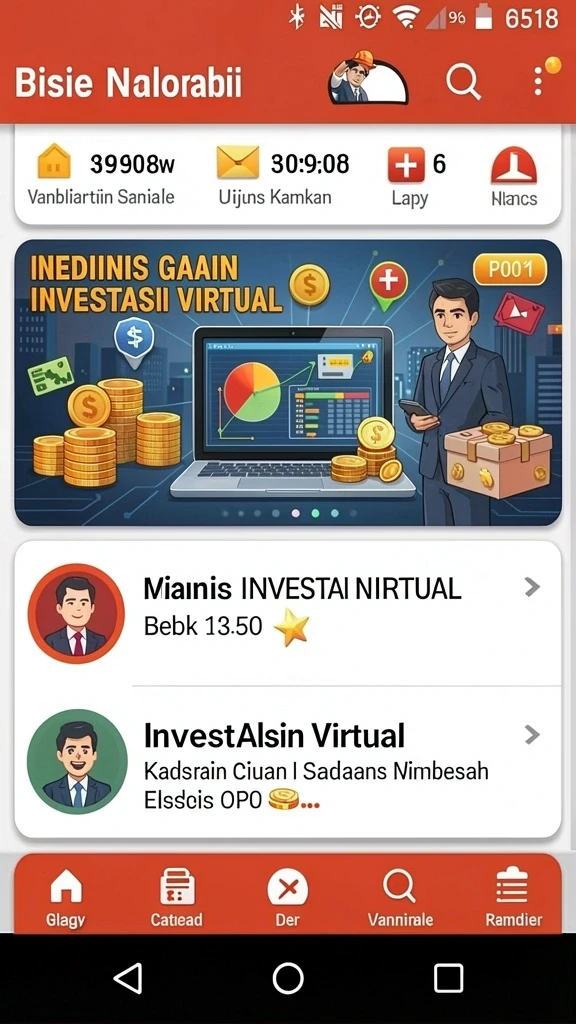
Task: Open the Ramdier tab
Action: point(513,899)
